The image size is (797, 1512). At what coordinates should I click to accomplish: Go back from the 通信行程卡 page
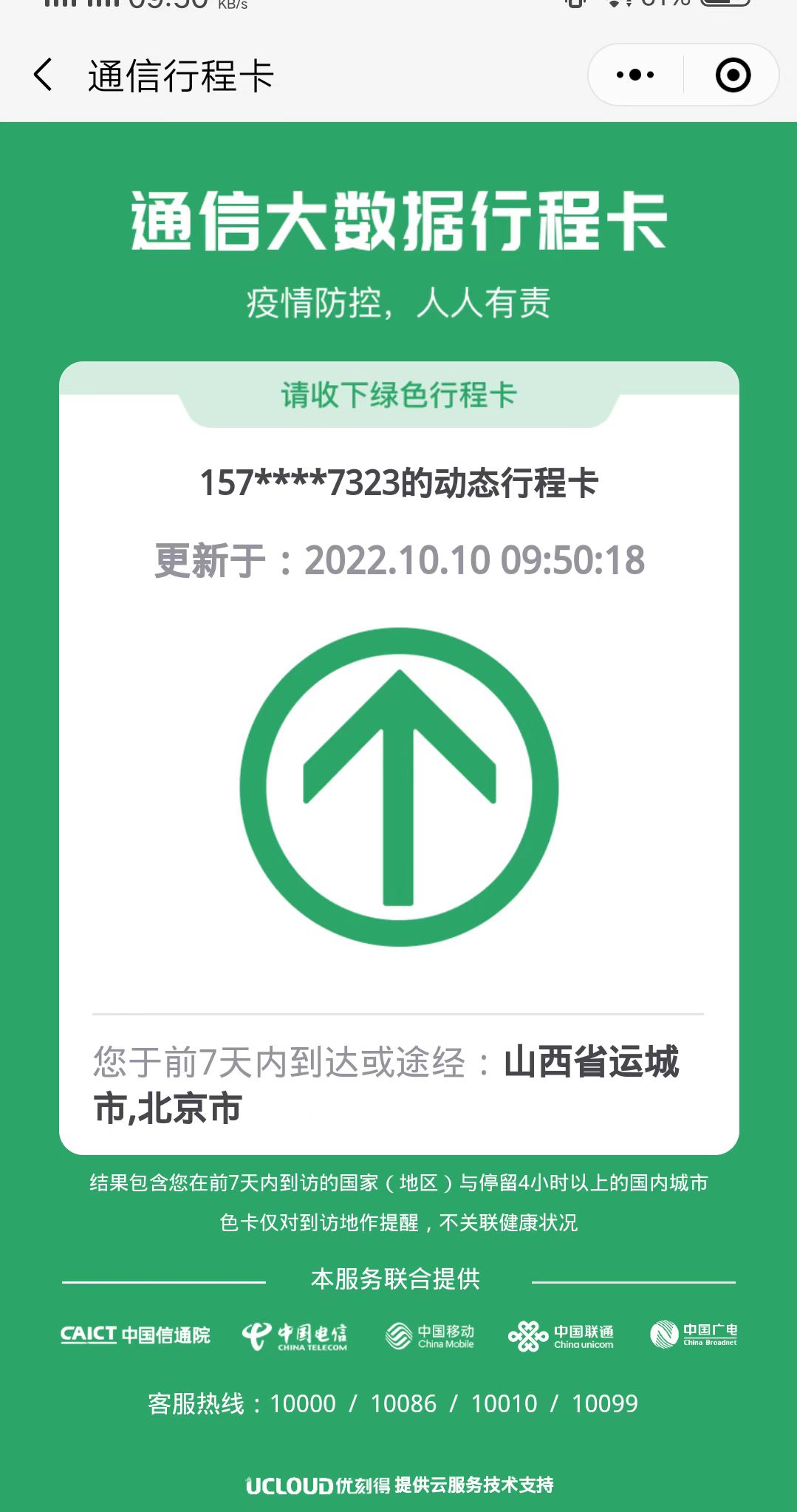click(44, 75)
